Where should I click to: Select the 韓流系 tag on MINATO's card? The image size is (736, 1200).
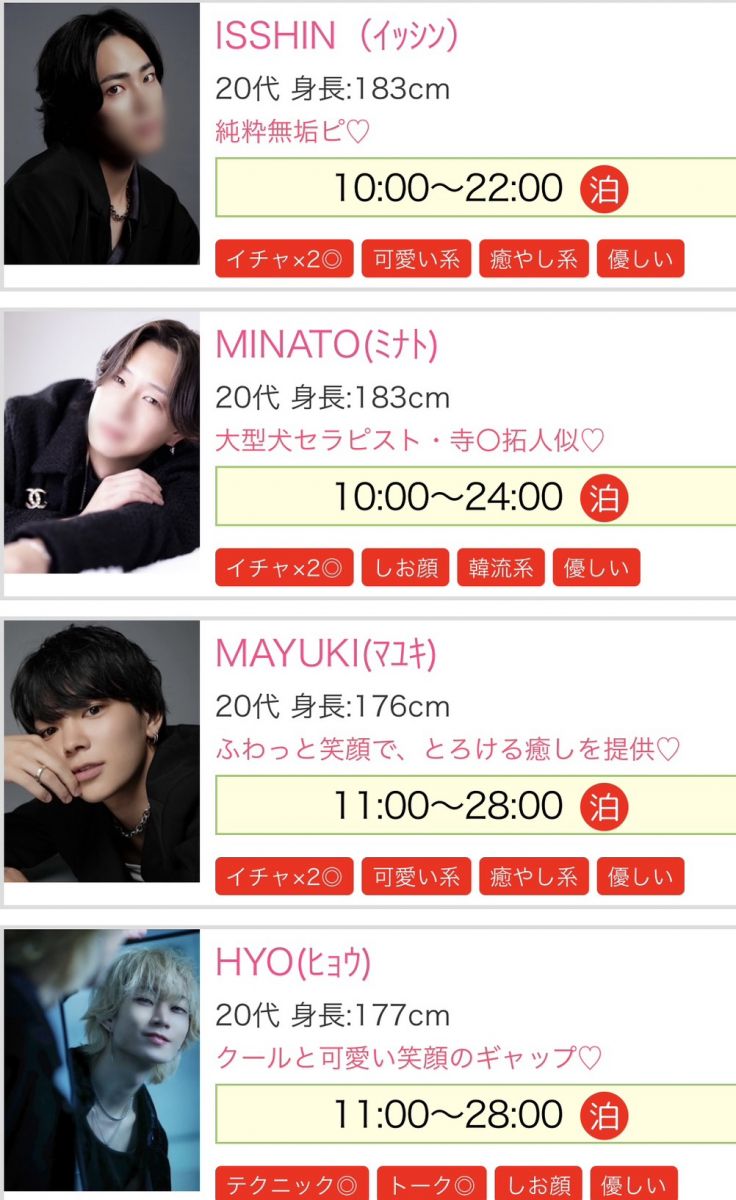click(500, 568)
